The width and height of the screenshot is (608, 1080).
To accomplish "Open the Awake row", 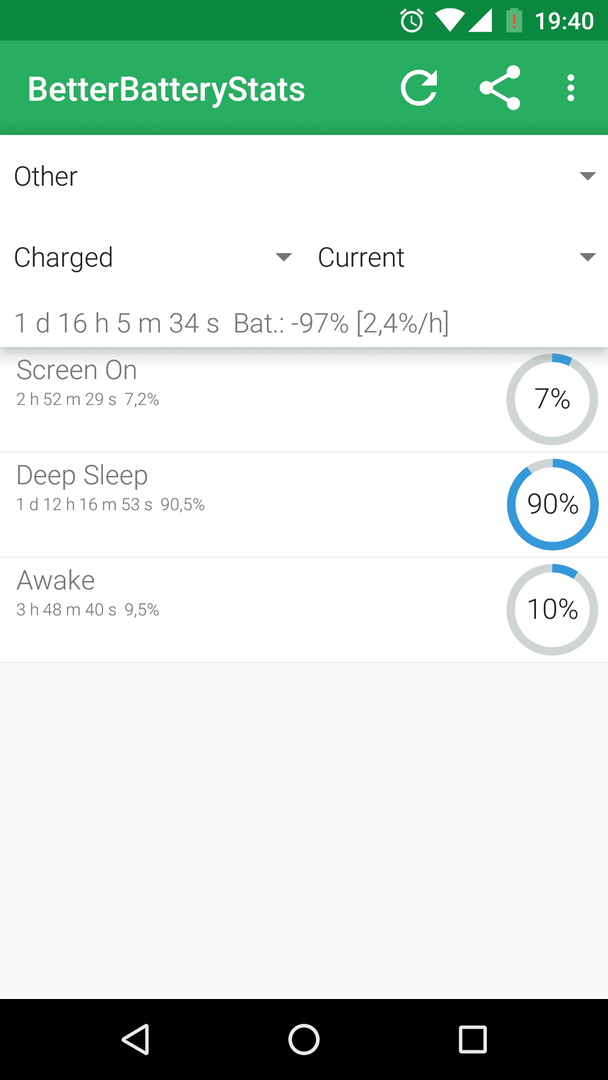I will pyautogui.click(x=304, y=610).
